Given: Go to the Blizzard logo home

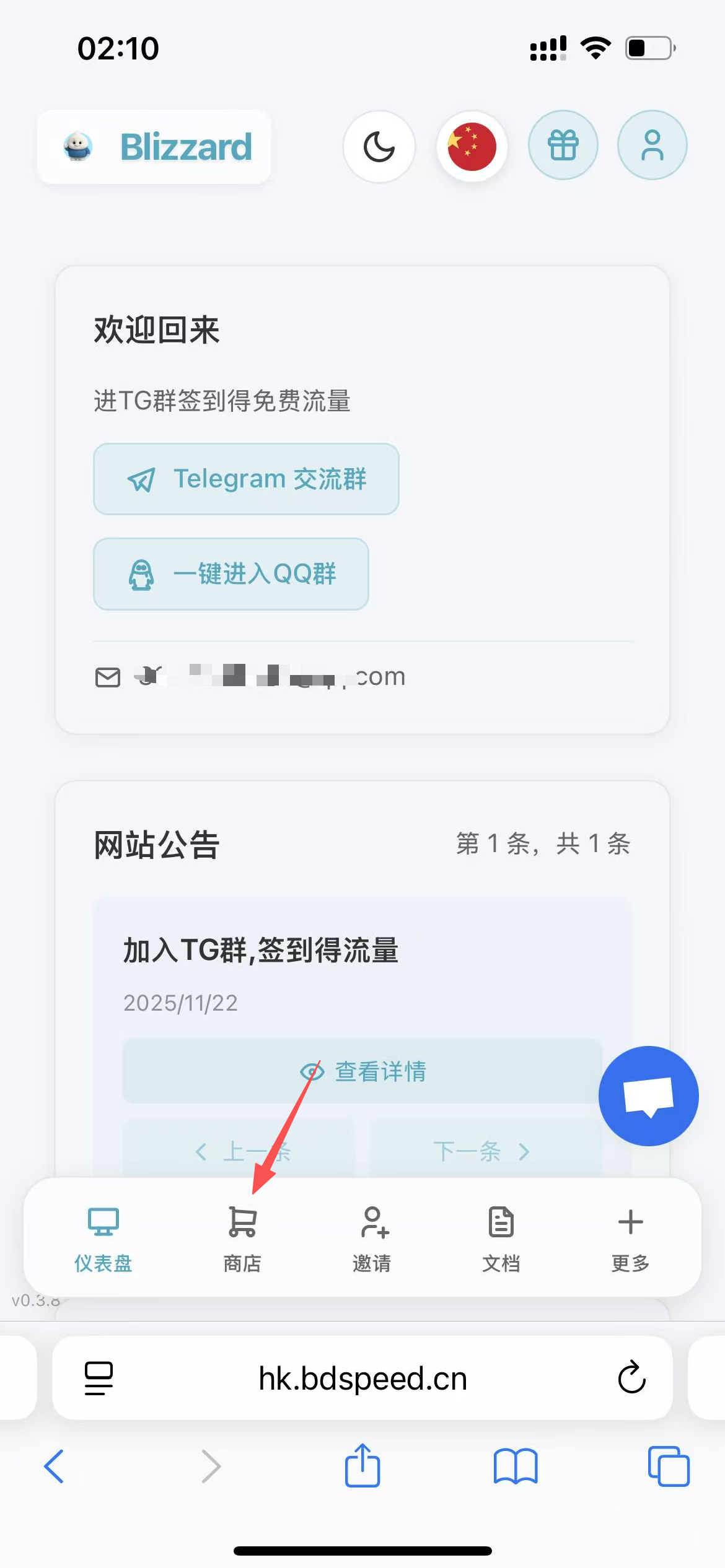Looking at the screenshot, I should coord(154,147).
